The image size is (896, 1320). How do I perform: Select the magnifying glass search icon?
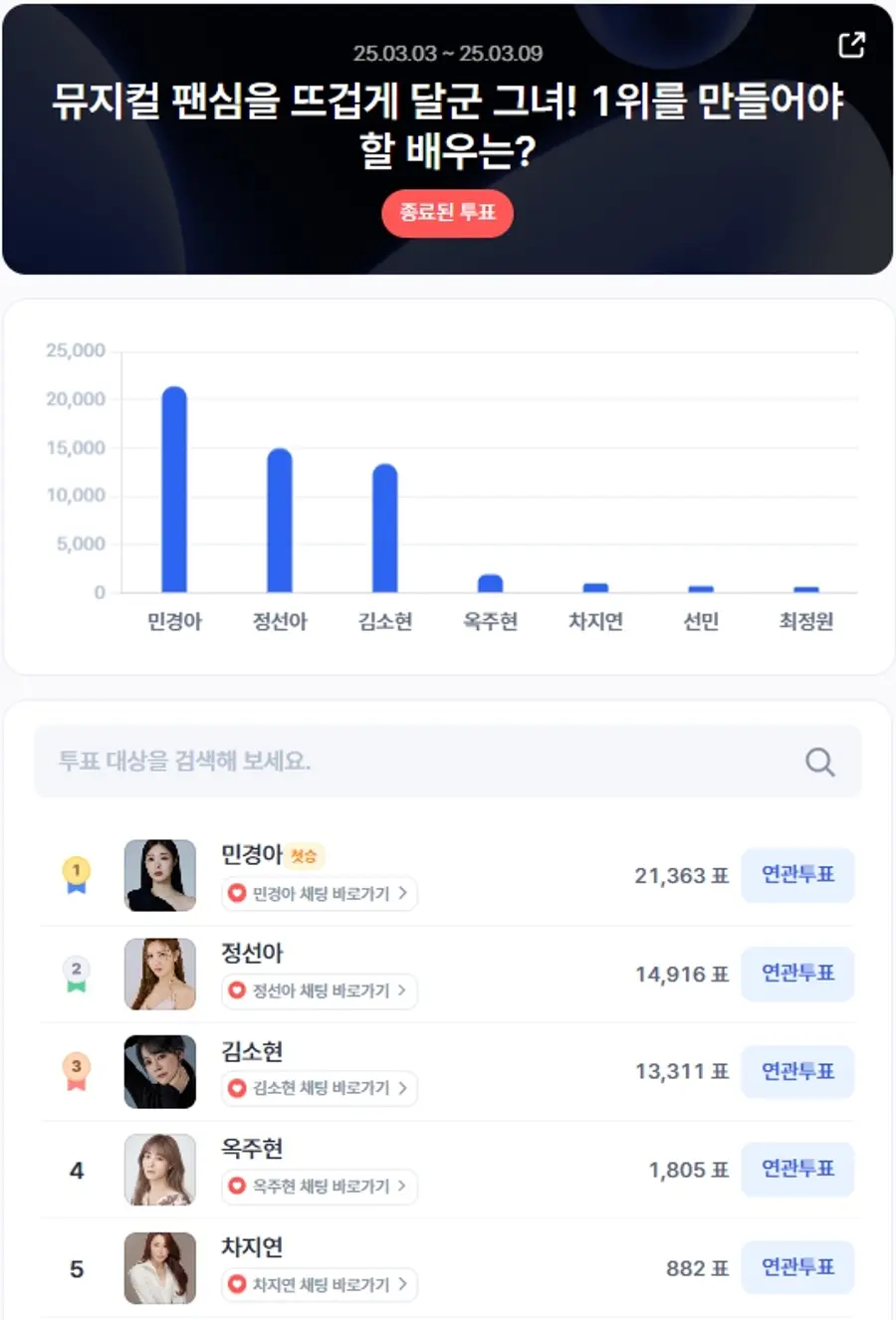tap(818, 762)
